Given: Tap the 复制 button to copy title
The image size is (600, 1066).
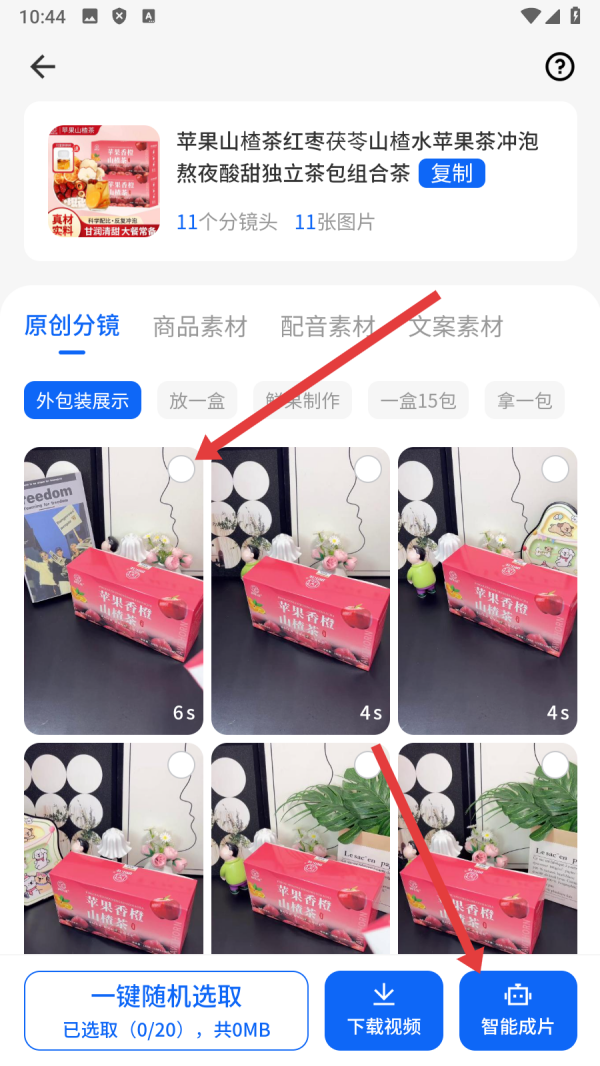Looking at the screenshot, I should click(x=451, y=173).
